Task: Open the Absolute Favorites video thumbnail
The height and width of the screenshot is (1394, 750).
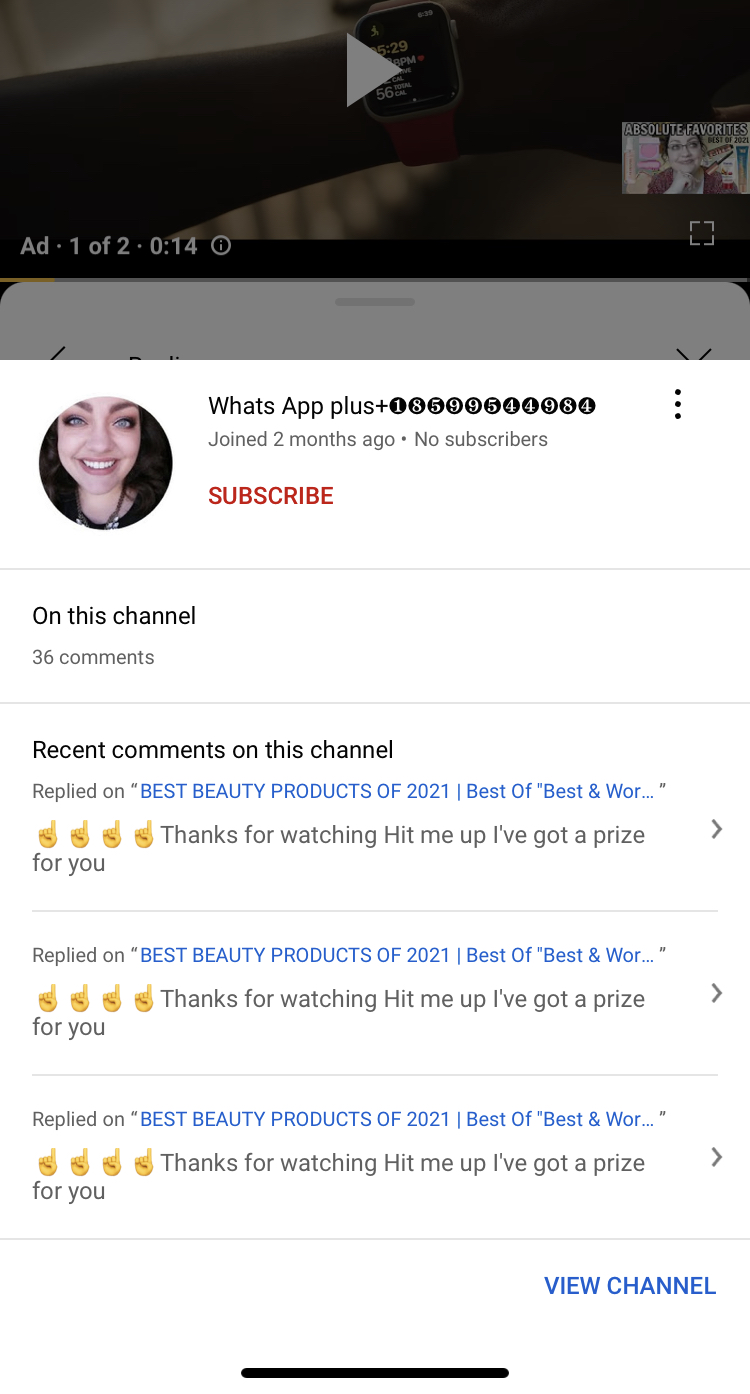Action: (x=685, y=158)
